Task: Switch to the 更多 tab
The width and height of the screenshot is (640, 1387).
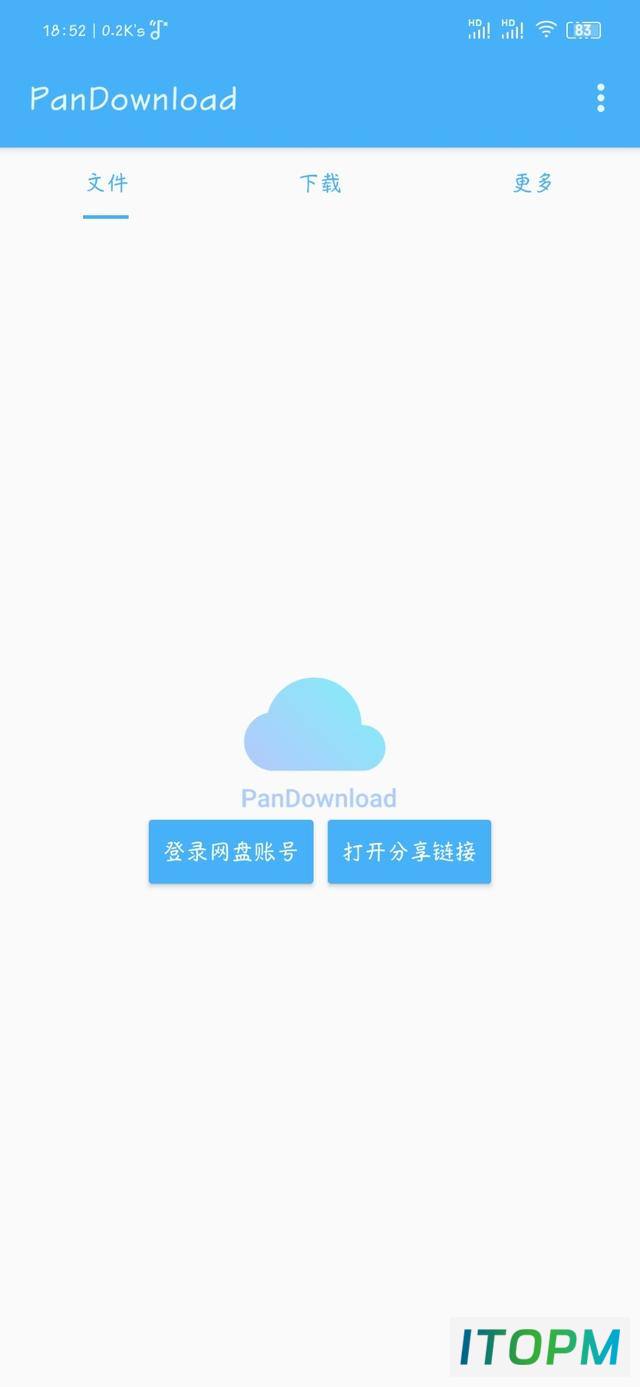Action: tap(533, 183)
